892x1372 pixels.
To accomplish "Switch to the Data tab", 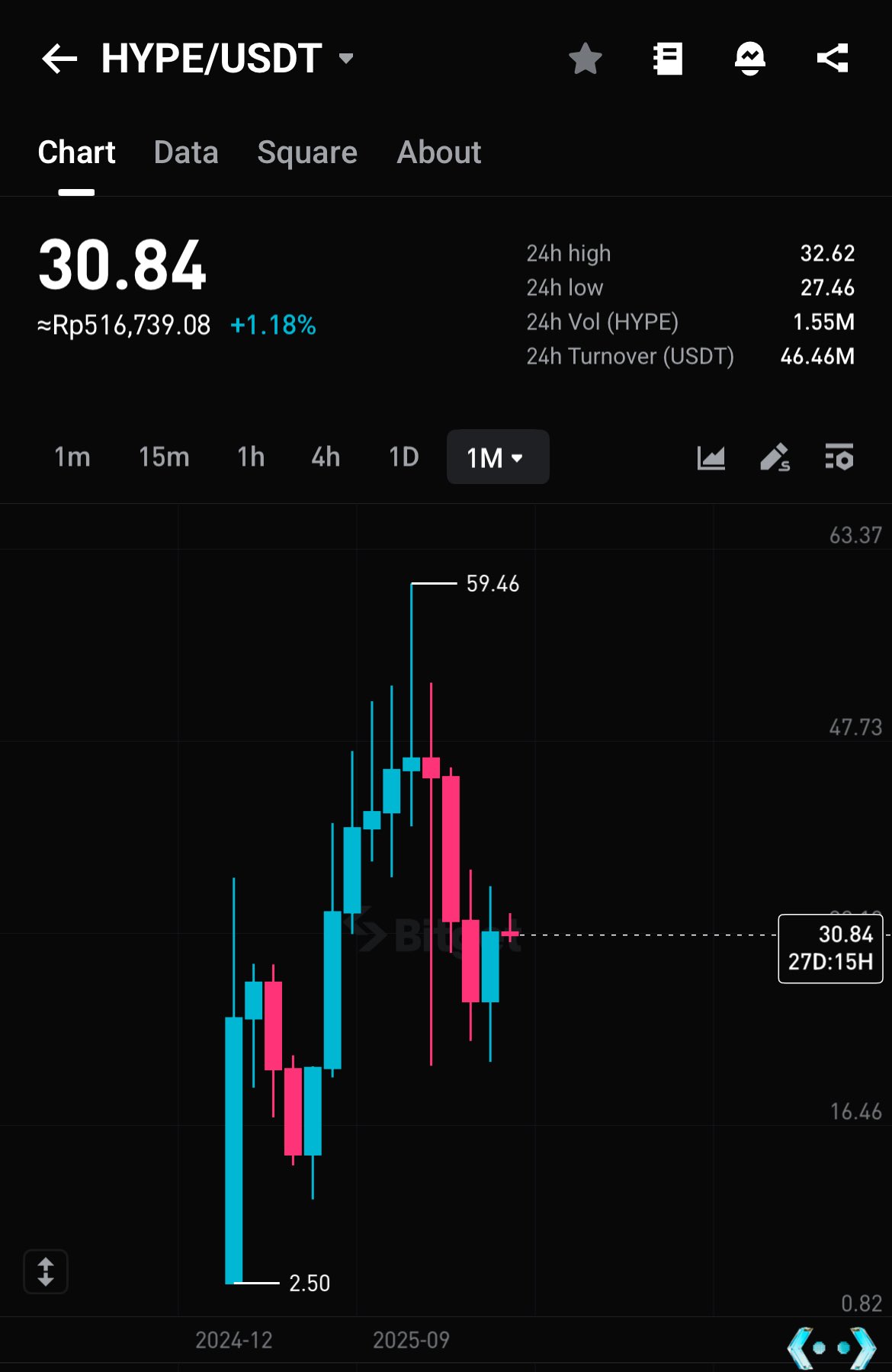I will coord(186,152).
